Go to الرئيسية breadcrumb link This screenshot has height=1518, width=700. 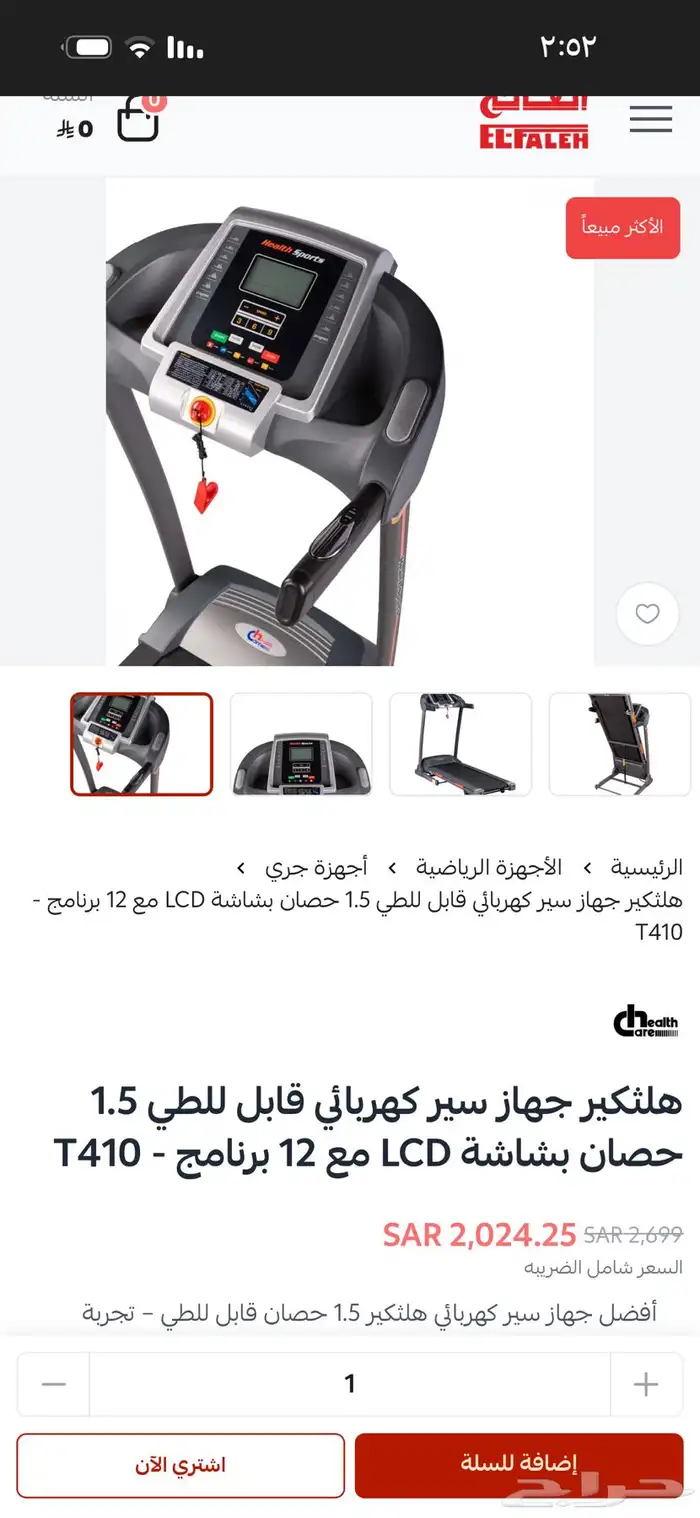tap(647, 867)
